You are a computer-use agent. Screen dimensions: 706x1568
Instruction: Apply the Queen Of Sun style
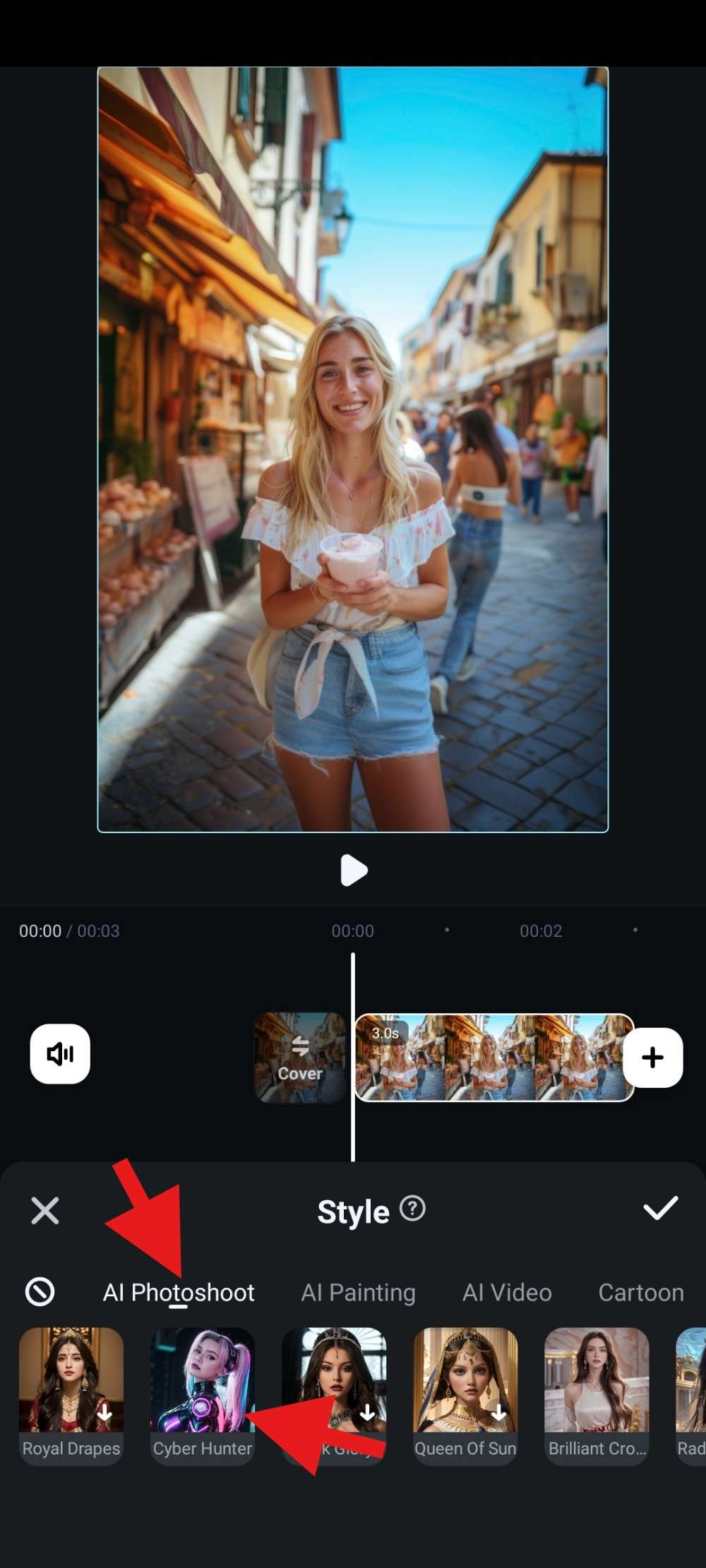(465, 1387)
